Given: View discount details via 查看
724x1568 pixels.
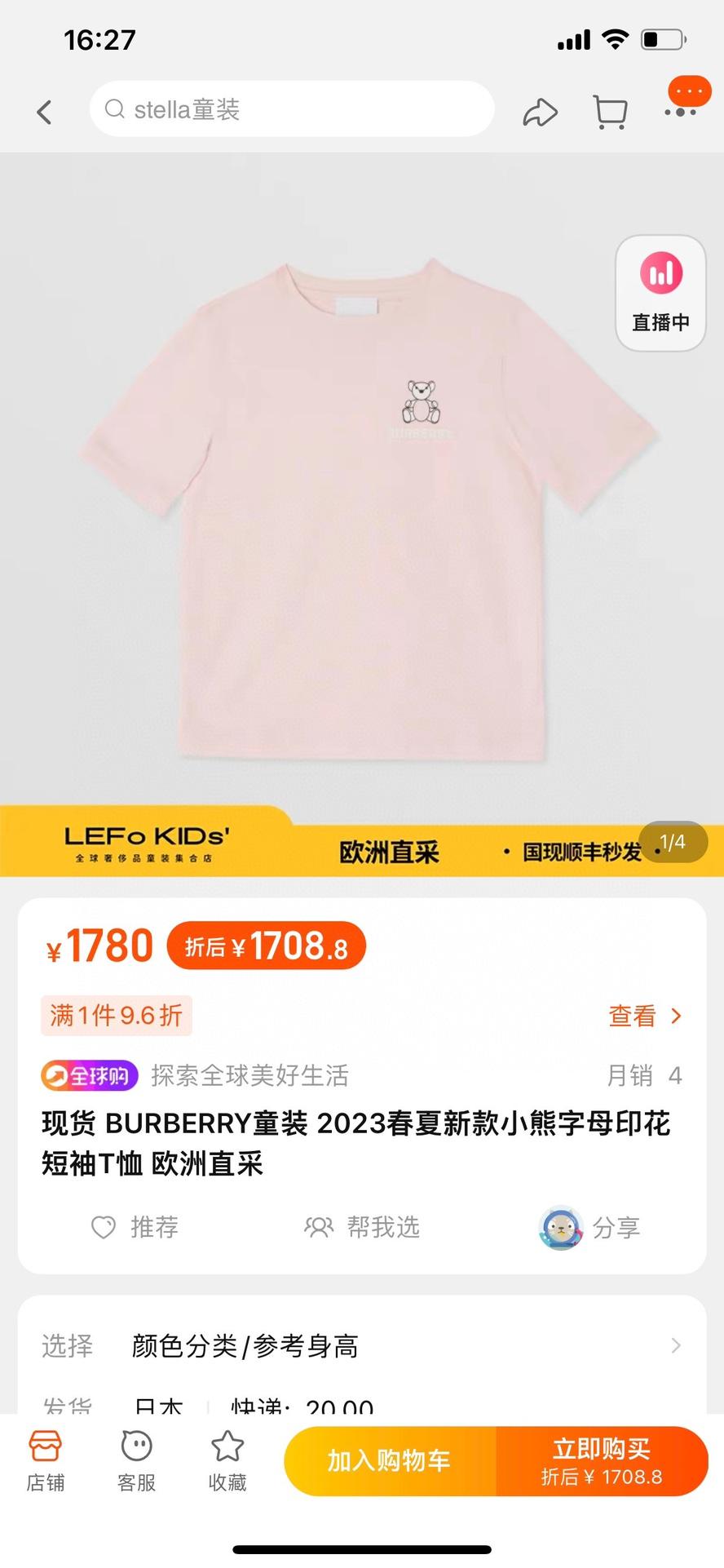Looking at the screenshot, I should point(644,1016).
